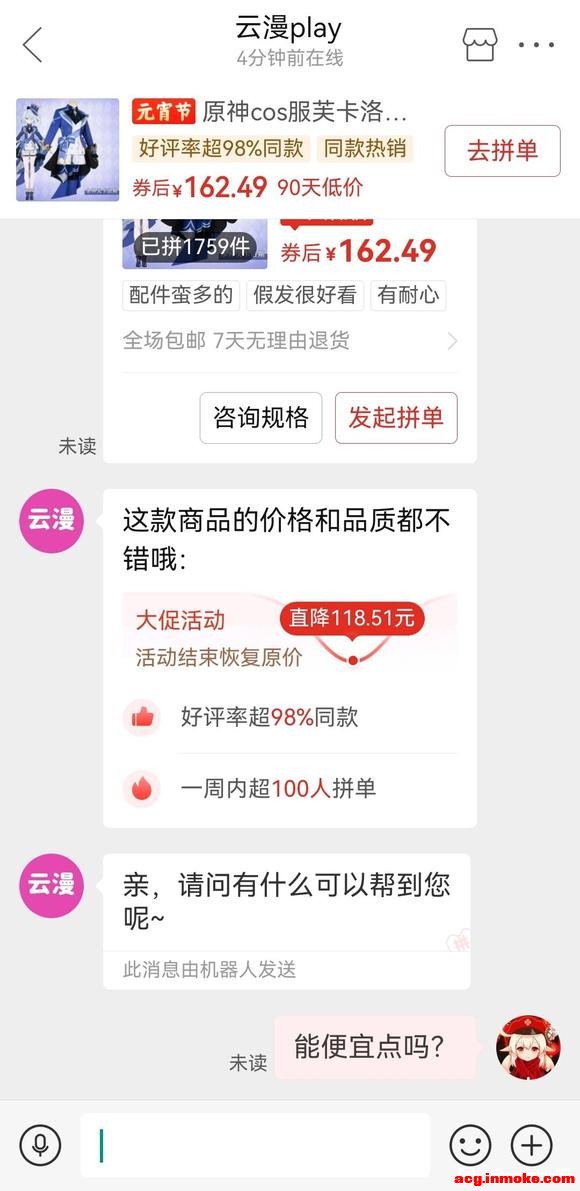
Task: Tap 云漫 avatar beside the 大促活动 message
Action: 52,521
